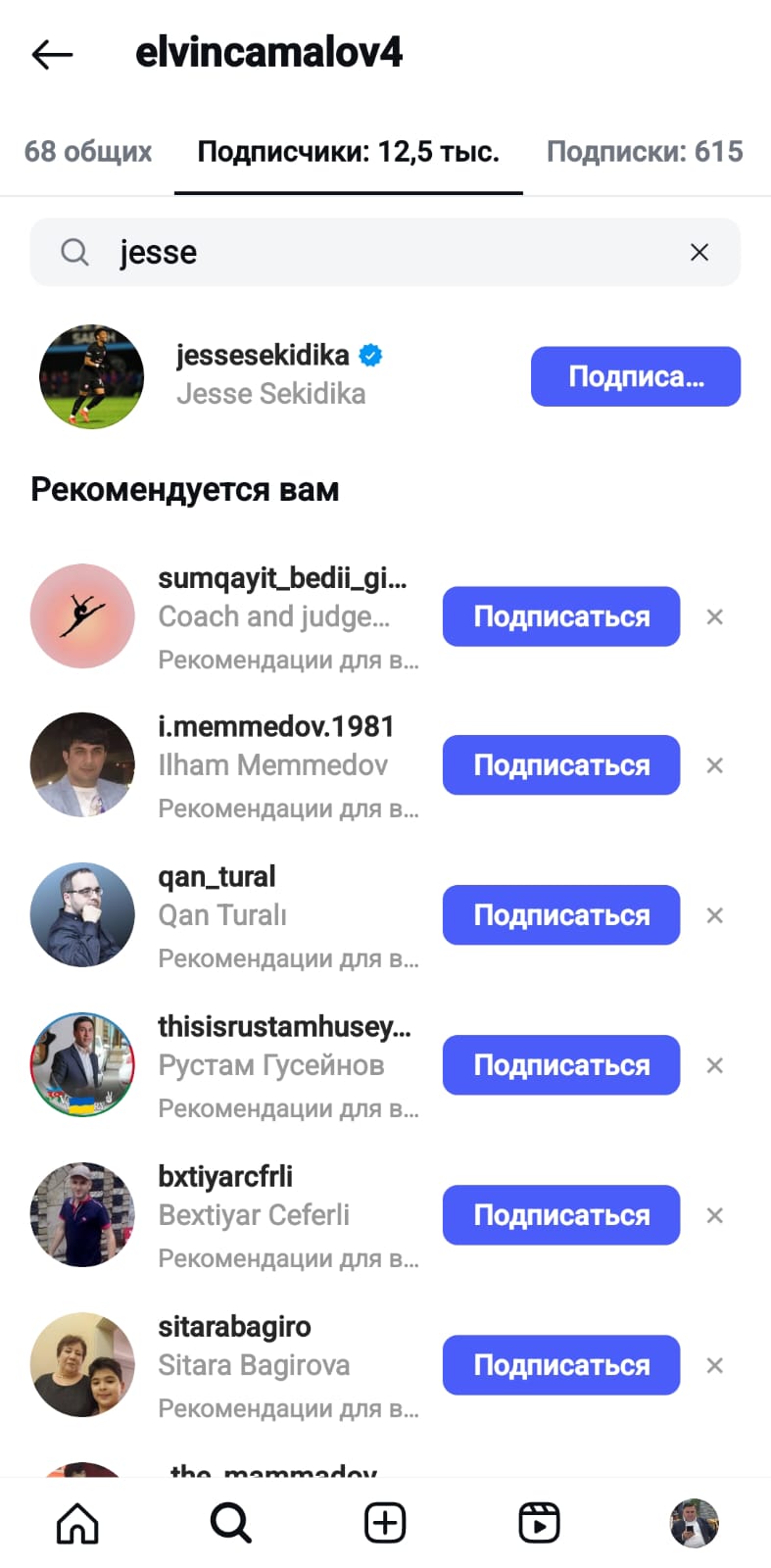The image size is (771, 1568).
Task: Create a new post with plus icon
Action: point(385,1524)
